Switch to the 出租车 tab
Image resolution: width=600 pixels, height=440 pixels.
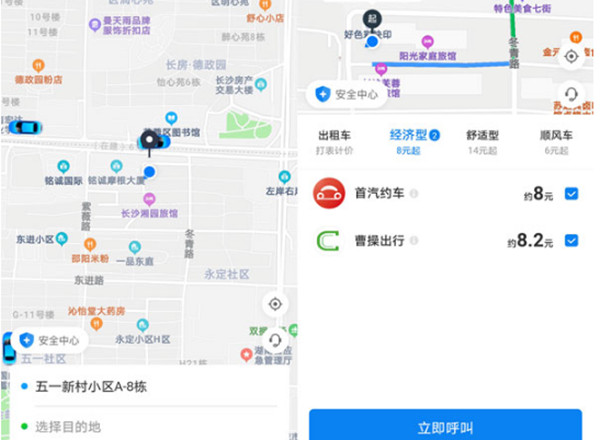334,140
